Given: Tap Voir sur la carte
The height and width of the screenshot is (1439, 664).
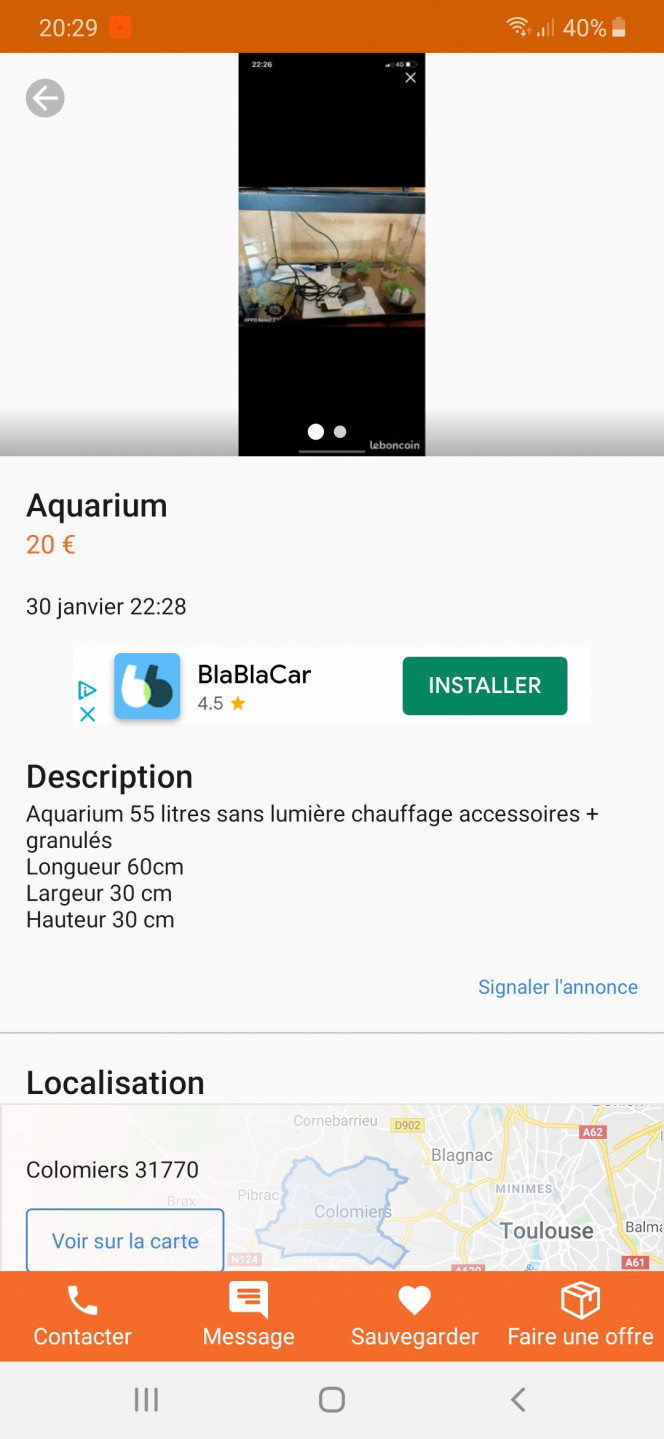Looking at the screenshot, I should 125,1241.
